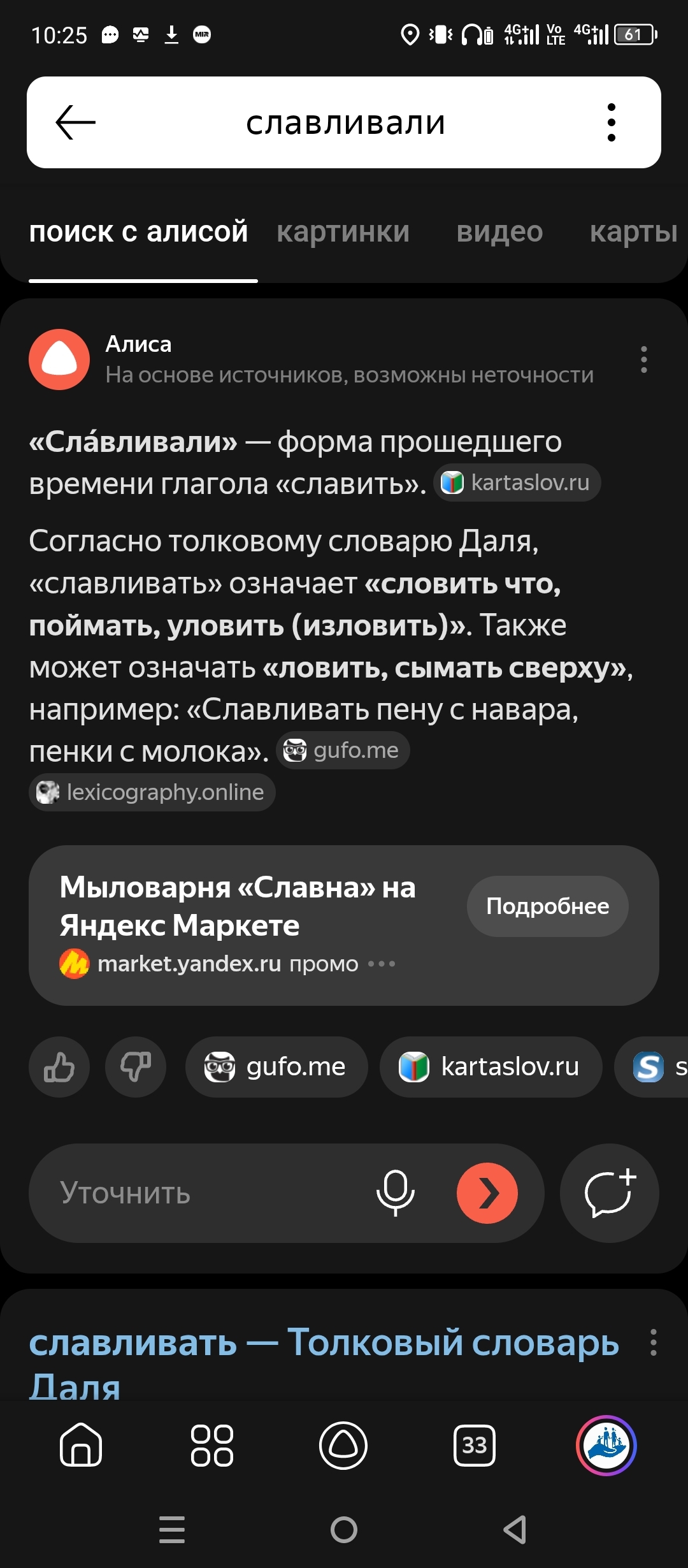Image resolution: width=688 pixels, height=1568 pixels.
Task: Switch to the «картинки» tab
Action: [x=343, y=232]
